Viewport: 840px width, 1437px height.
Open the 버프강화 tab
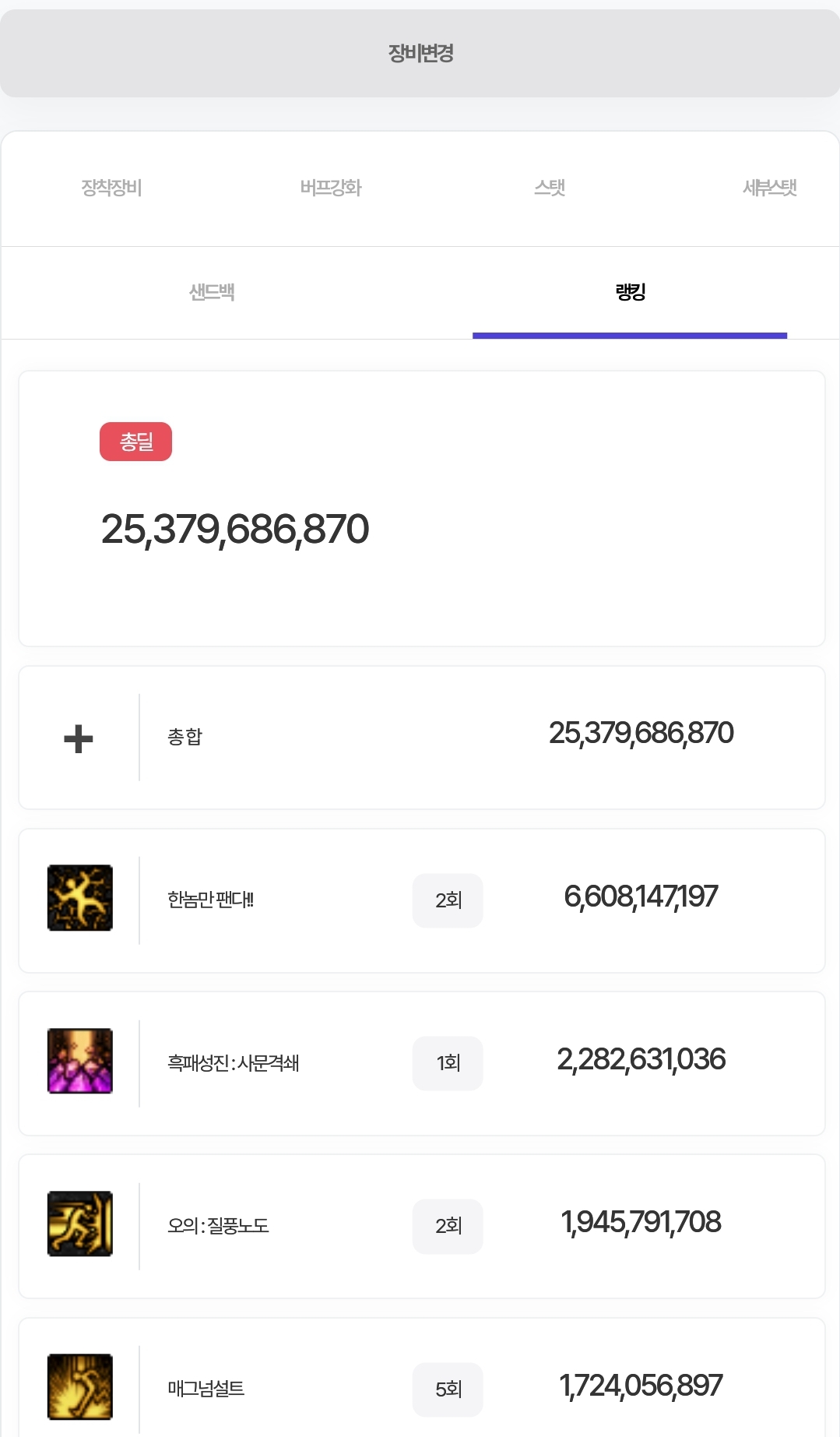pyautogui.click(x=331, y=188)
